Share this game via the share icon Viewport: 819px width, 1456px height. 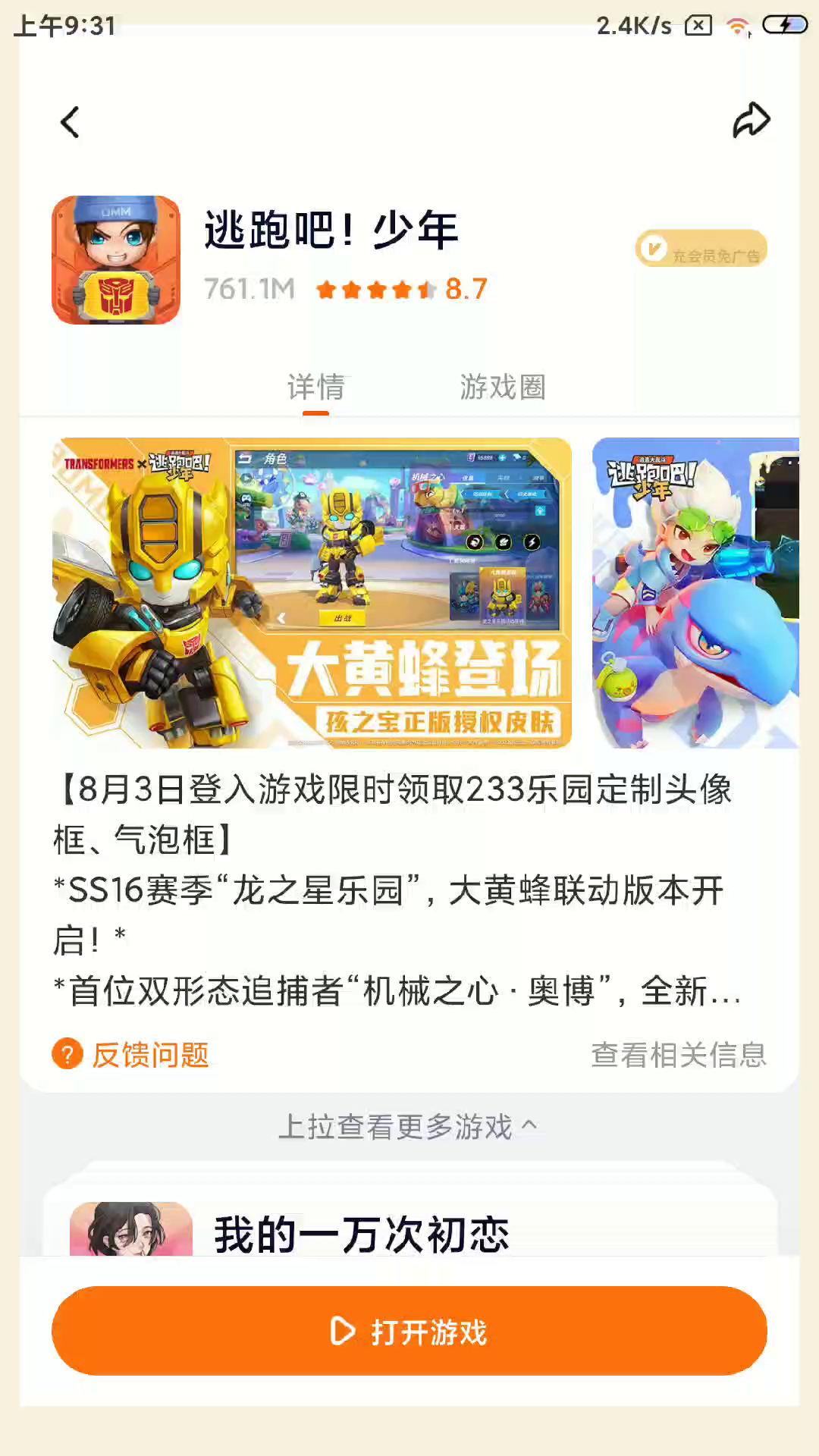(x=751, y=121)
